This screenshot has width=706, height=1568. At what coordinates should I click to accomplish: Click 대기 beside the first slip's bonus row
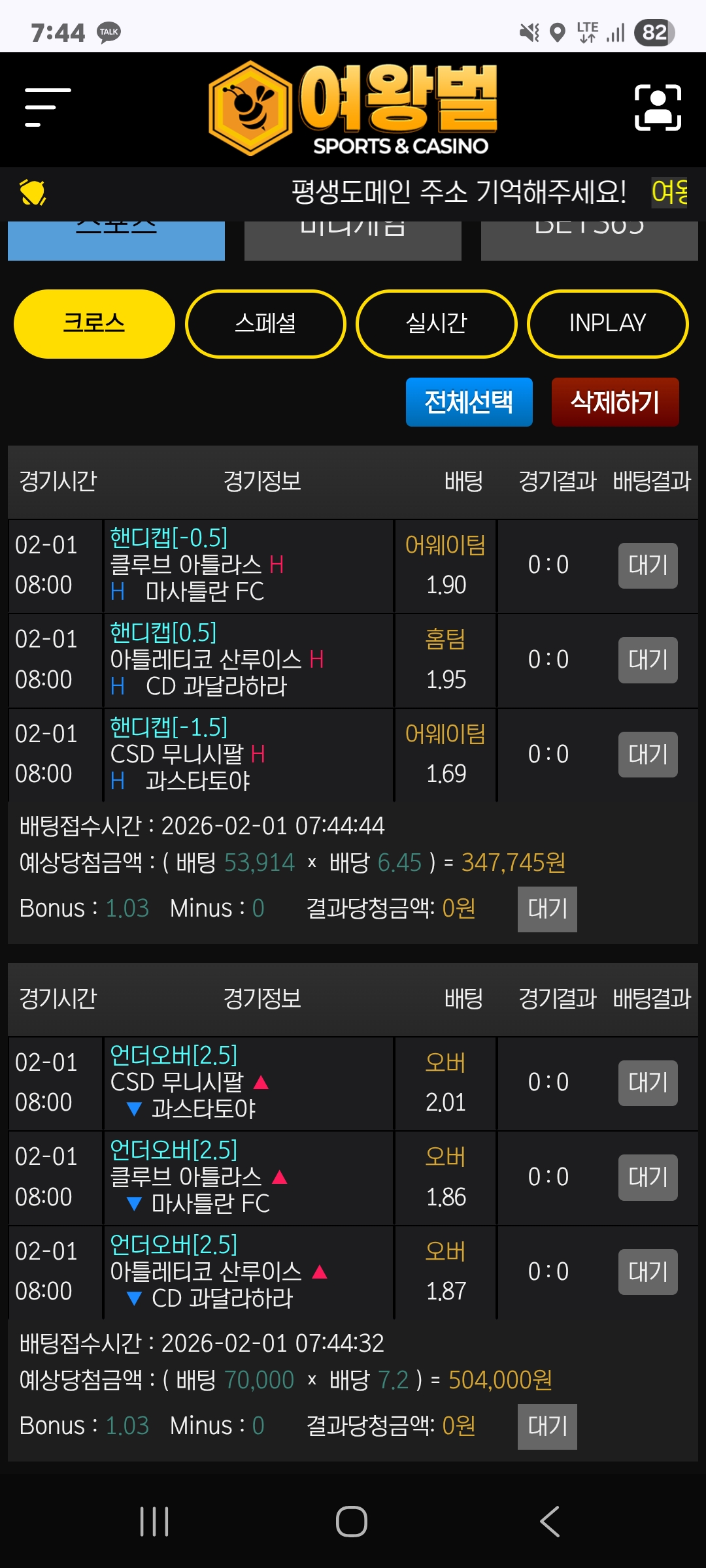pyautogui.click(x=546, y=908)
